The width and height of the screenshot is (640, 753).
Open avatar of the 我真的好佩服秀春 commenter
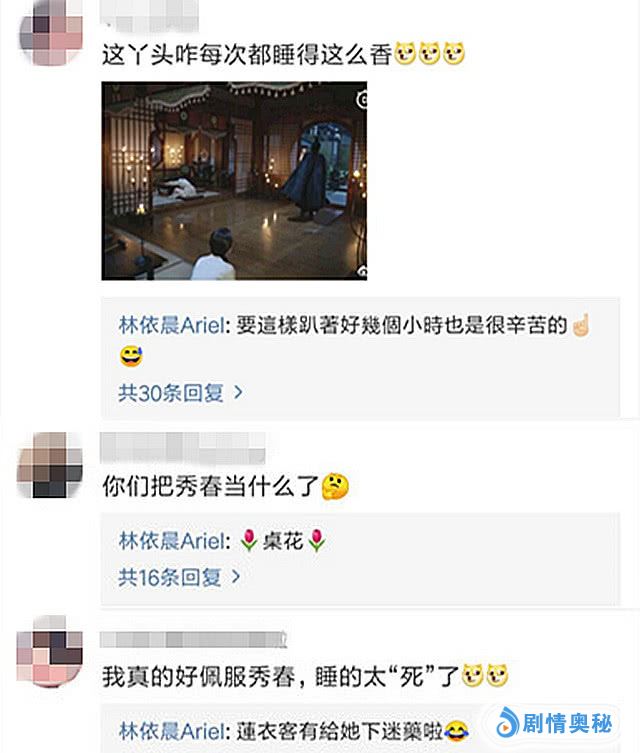[x=49, y=651]
